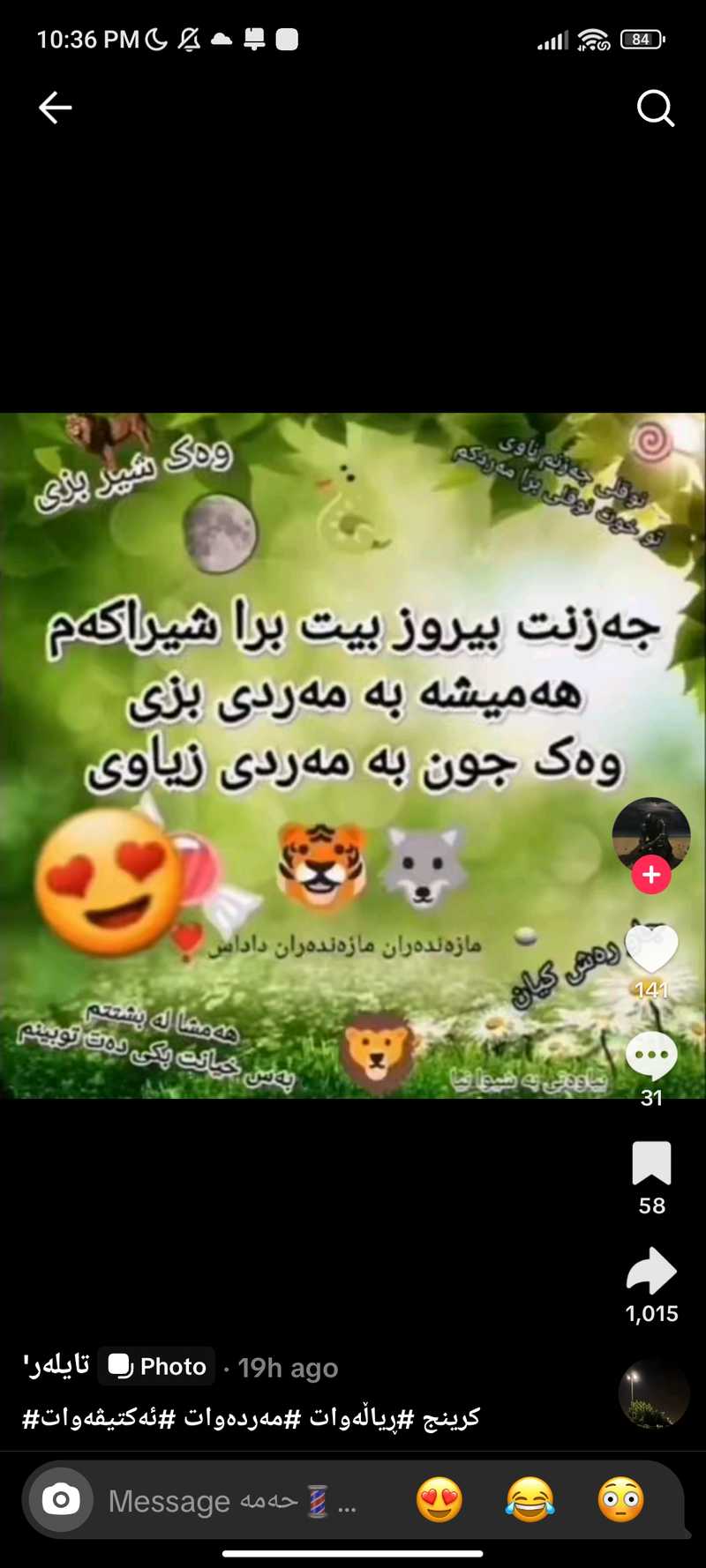Open the creator's profile avatar

point(651,833)
